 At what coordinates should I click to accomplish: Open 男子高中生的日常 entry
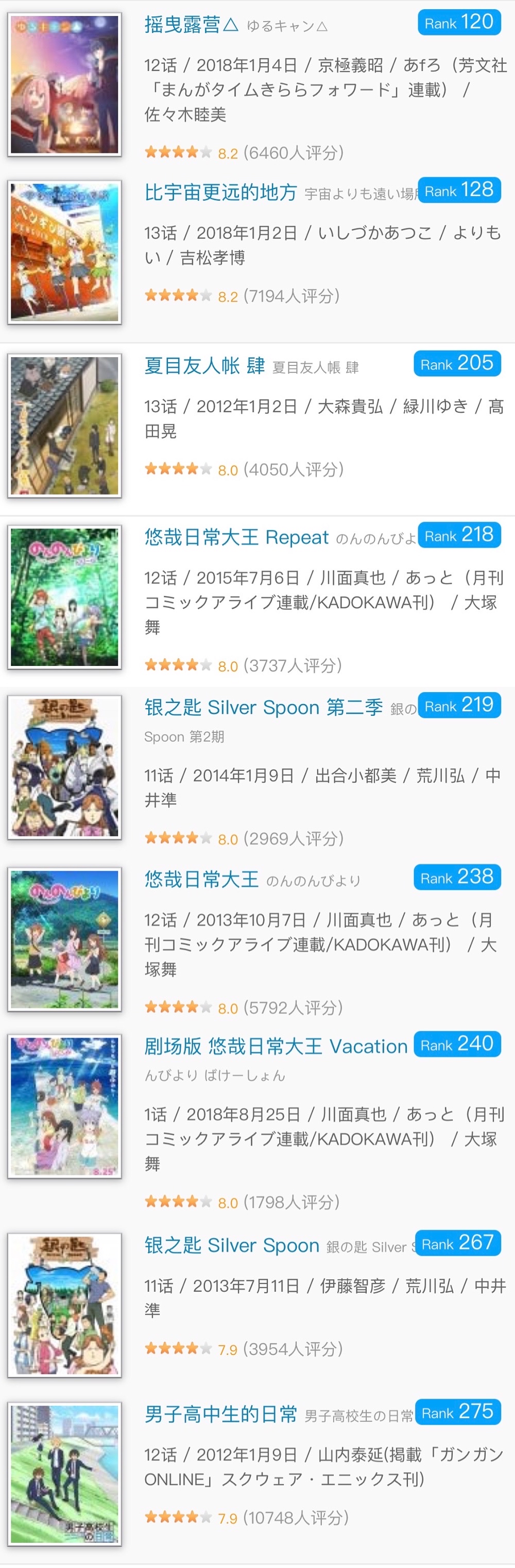[220, 1414]
